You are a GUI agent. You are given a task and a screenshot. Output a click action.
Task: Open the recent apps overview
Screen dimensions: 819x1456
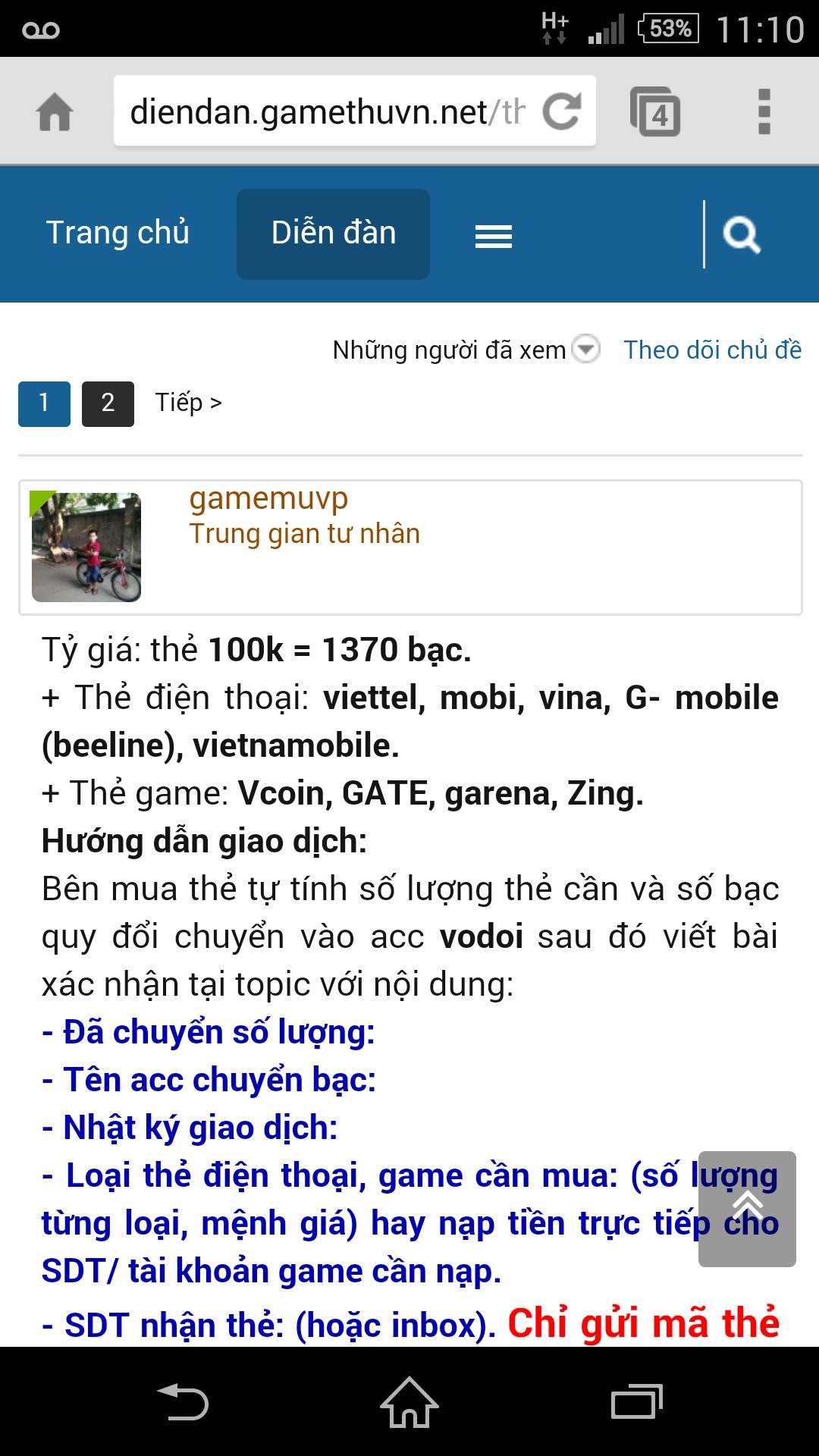[x=637, y=1401]
